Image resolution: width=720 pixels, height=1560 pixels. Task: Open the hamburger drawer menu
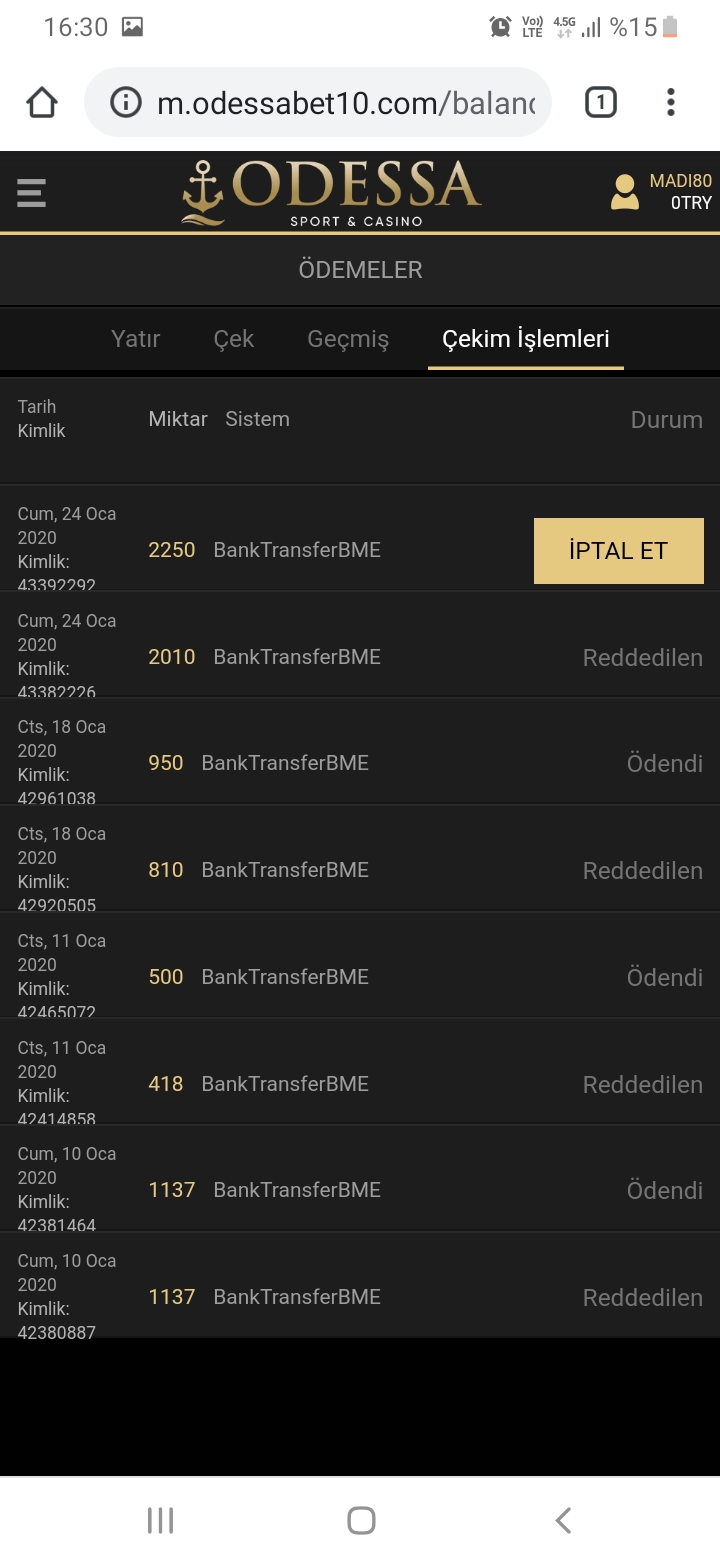click(31, 192)
